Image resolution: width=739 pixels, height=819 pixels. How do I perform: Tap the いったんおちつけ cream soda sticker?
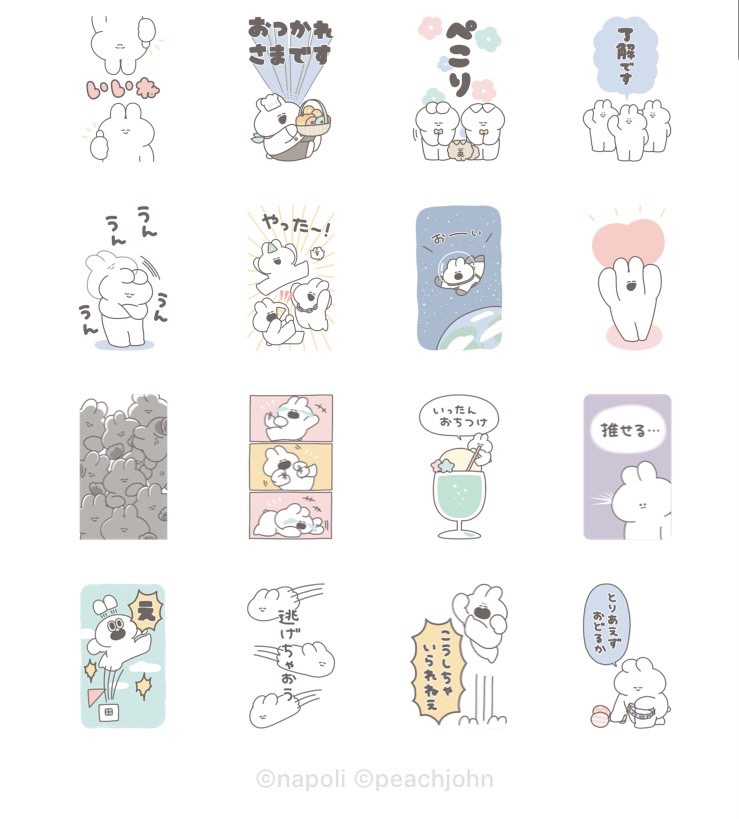pyautogui.click(x=458, y=467)
